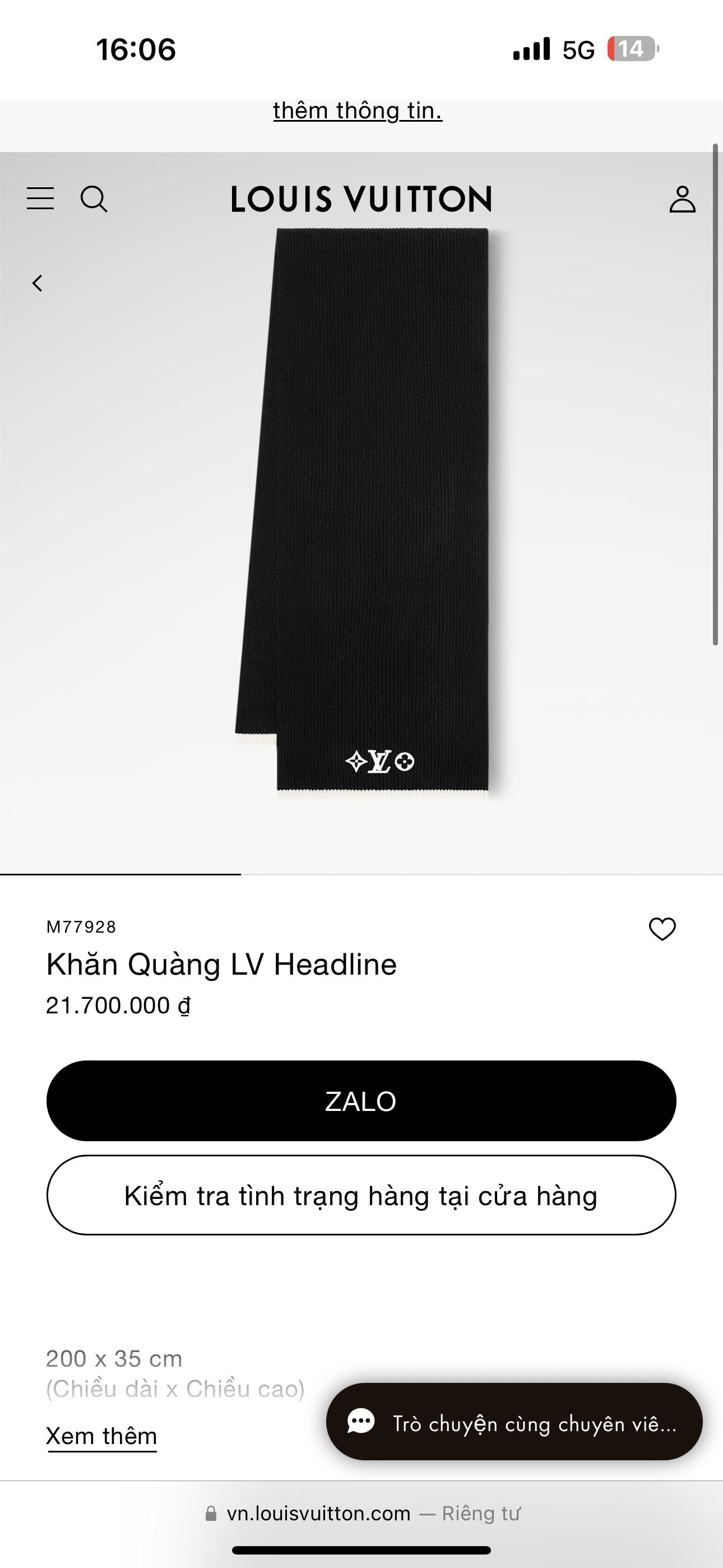The image size is (723, 1568).
Task: Open the account profile icon
Action: pos(682,200)
